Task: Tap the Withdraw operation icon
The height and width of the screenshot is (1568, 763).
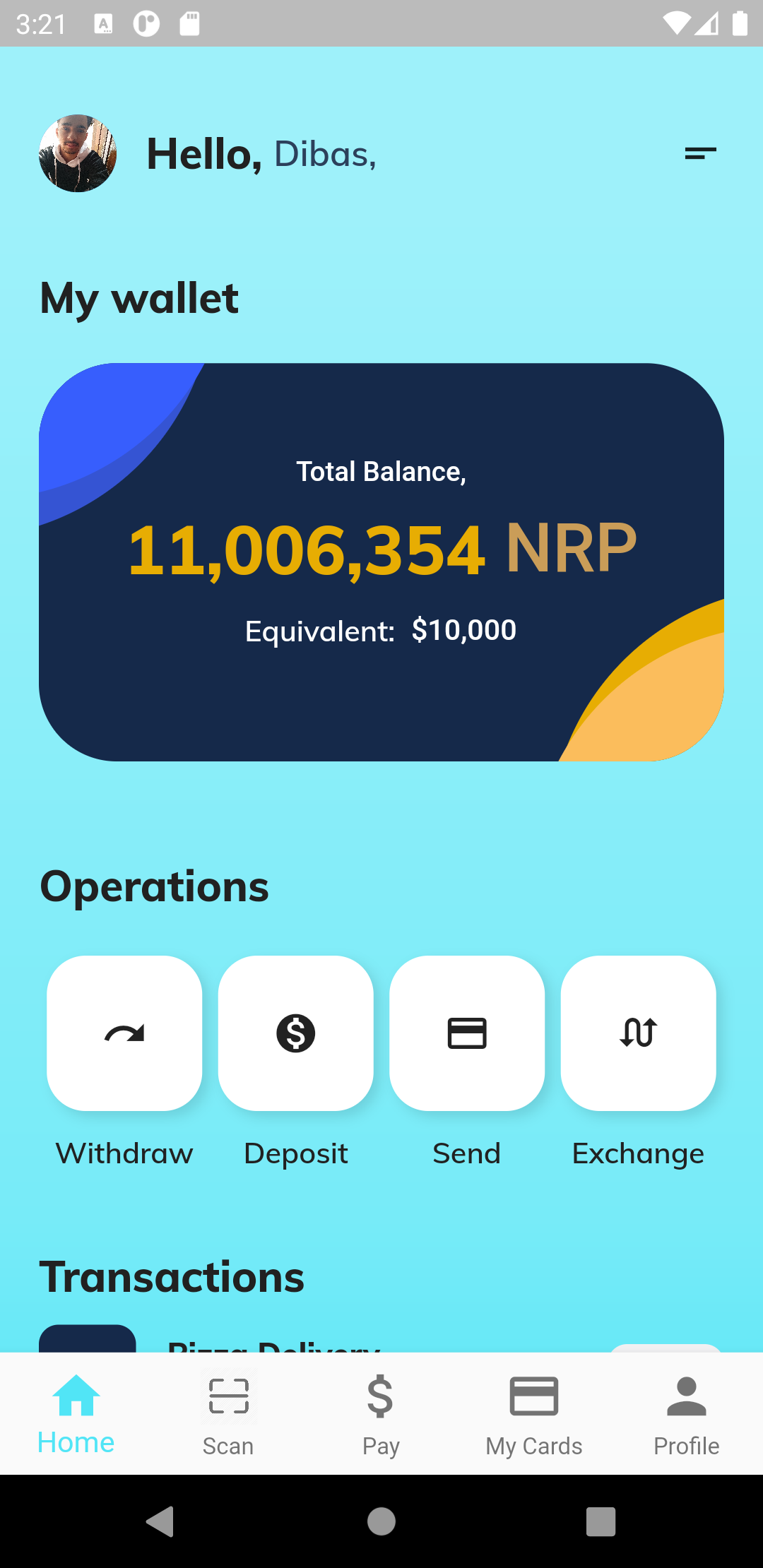Action: pos(124,1033)
